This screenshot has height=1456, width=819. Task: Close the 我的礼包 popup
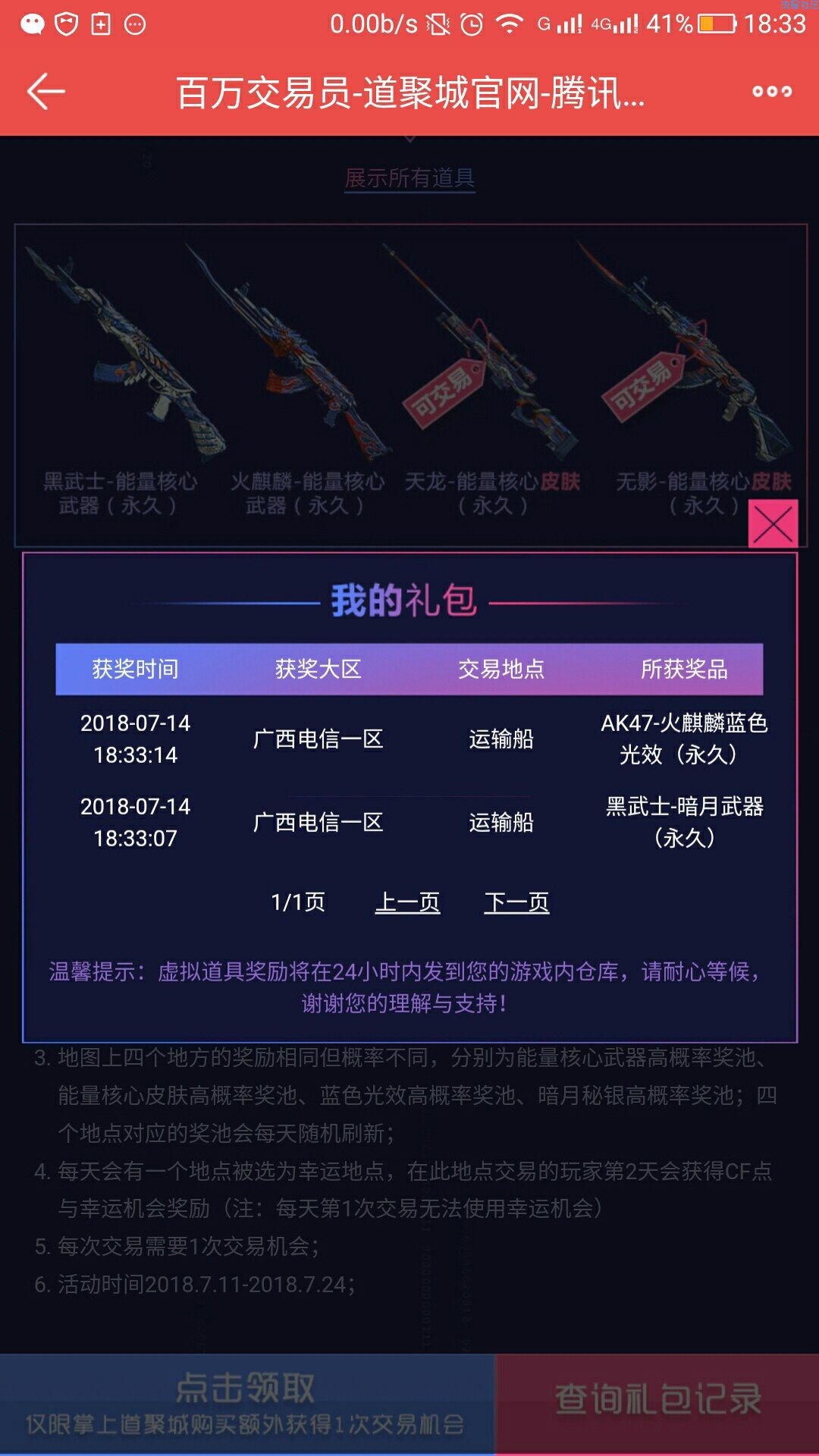point(773,523)
